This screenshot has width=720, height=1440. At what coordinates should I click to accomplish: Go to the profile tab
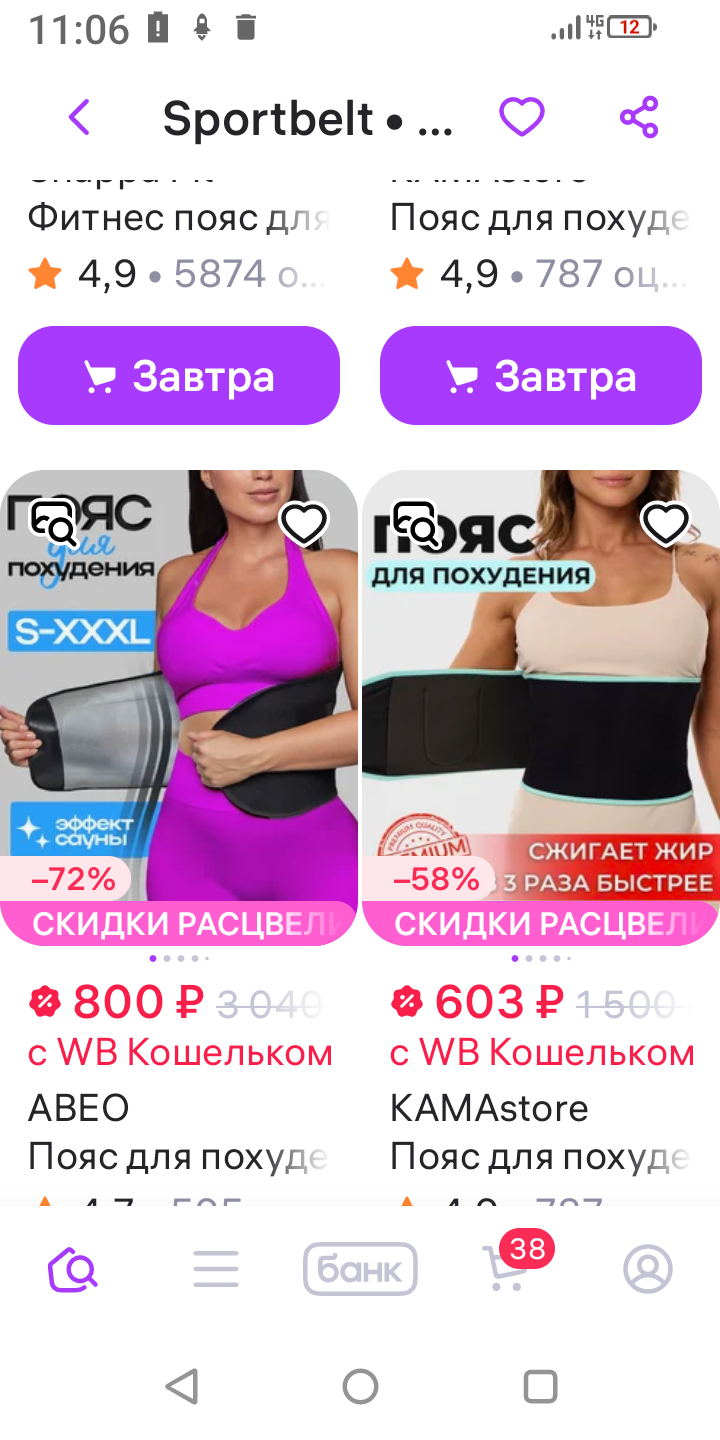click(648, 1269)
